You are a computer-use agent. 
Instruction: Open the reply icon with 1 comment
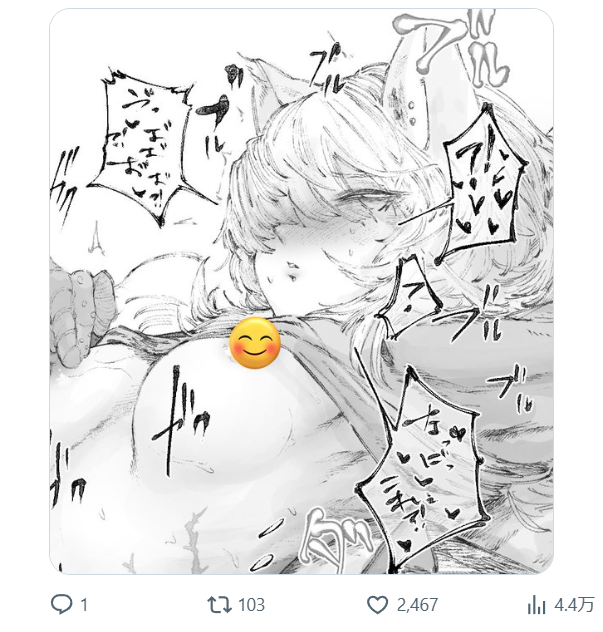61,605
